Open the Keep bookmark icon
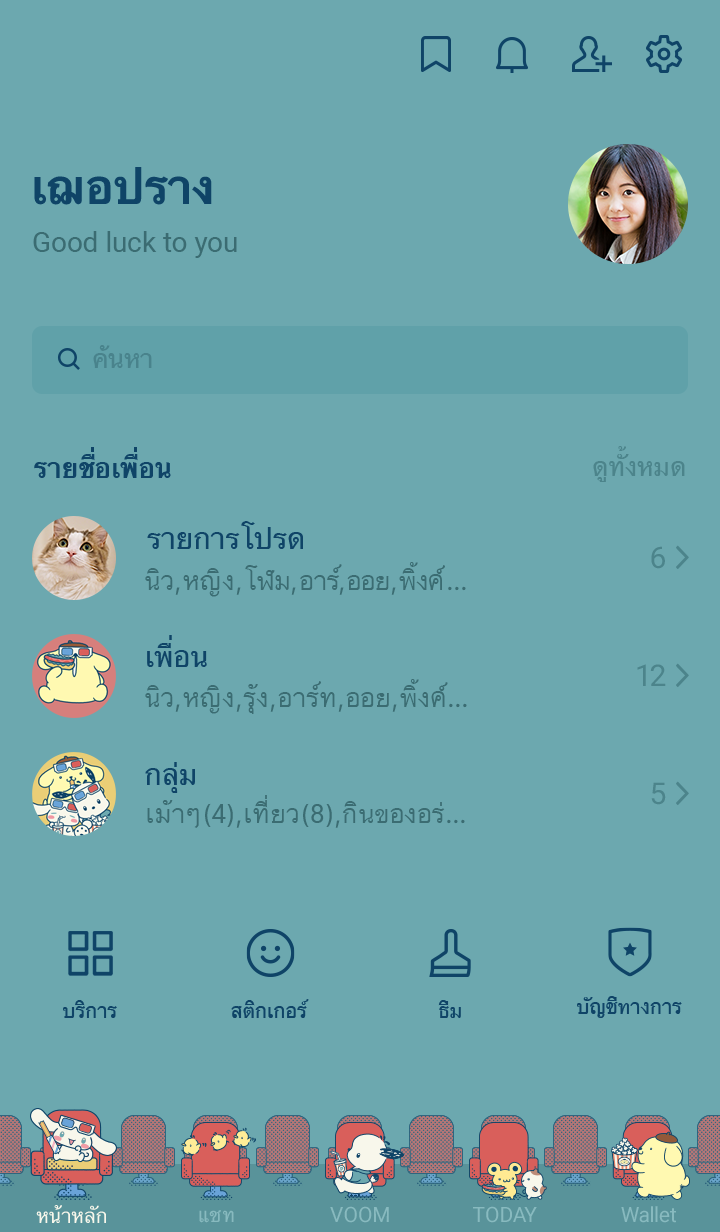This screenshot has width=720, height=1232. (x=435, y=55)
